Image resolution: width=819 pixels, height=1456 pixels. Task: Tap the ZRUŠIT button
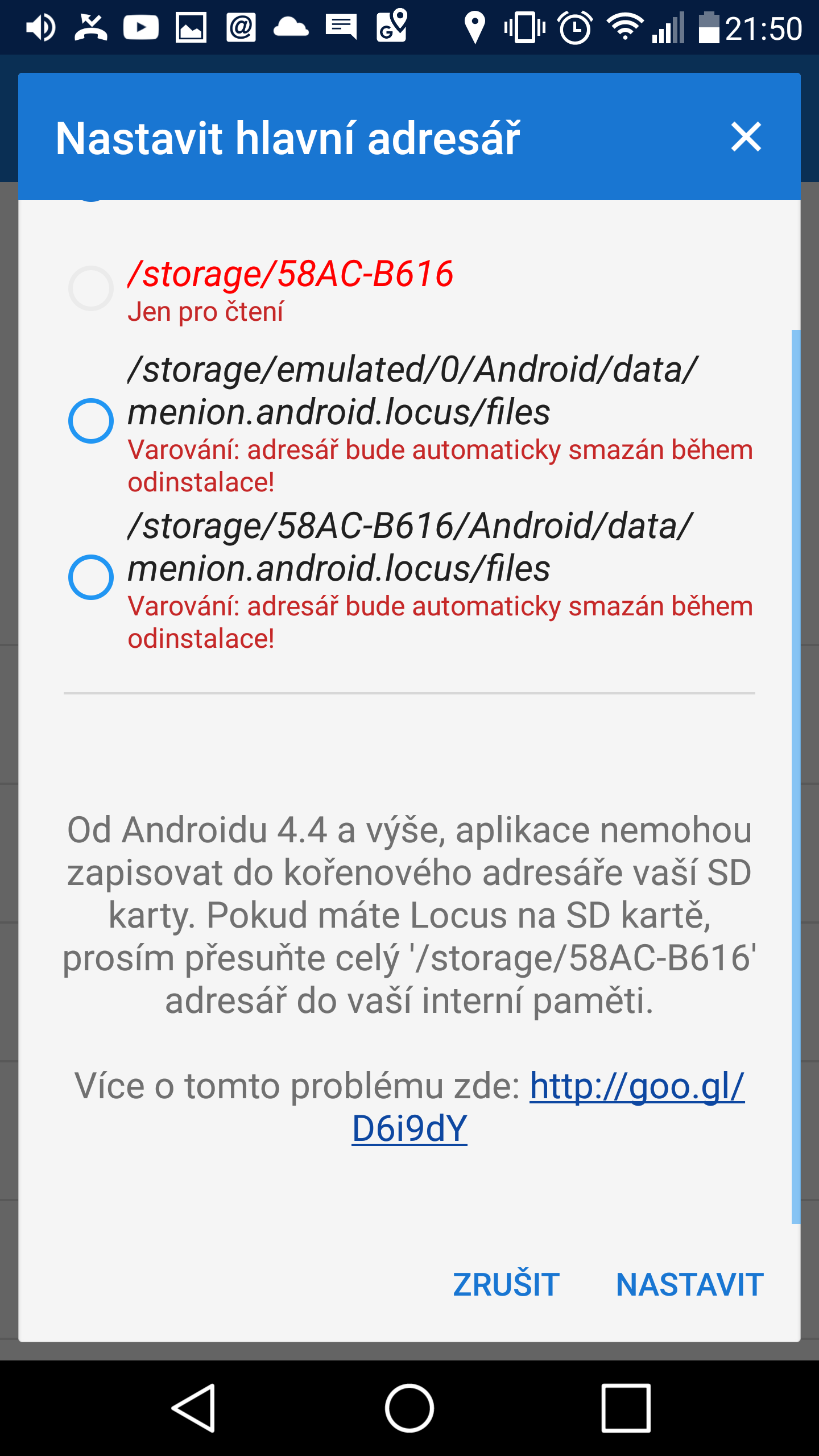click(x=506, y=1285)
